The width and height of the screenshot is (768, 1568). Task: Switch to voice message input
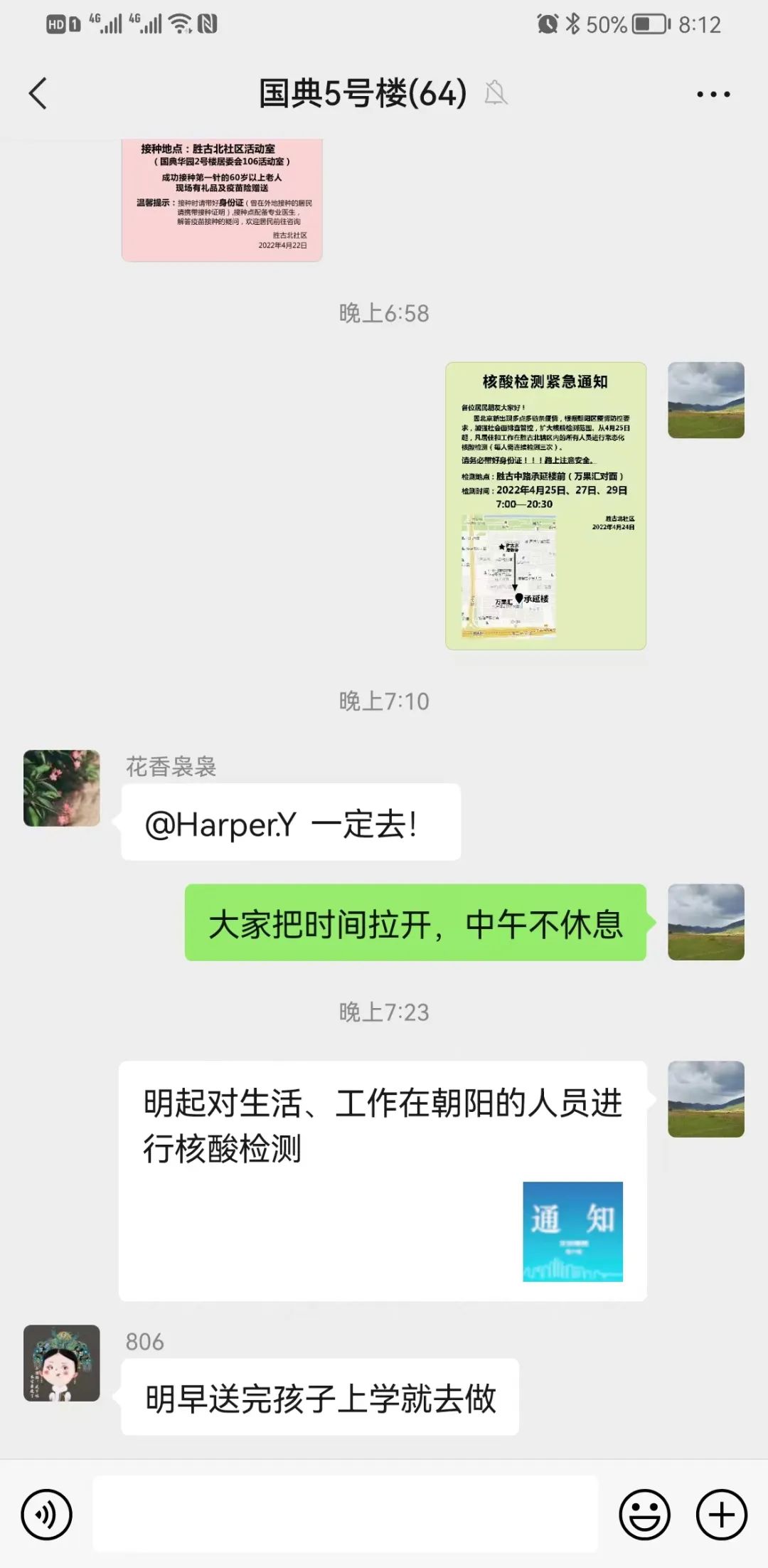click(47, 1515)
